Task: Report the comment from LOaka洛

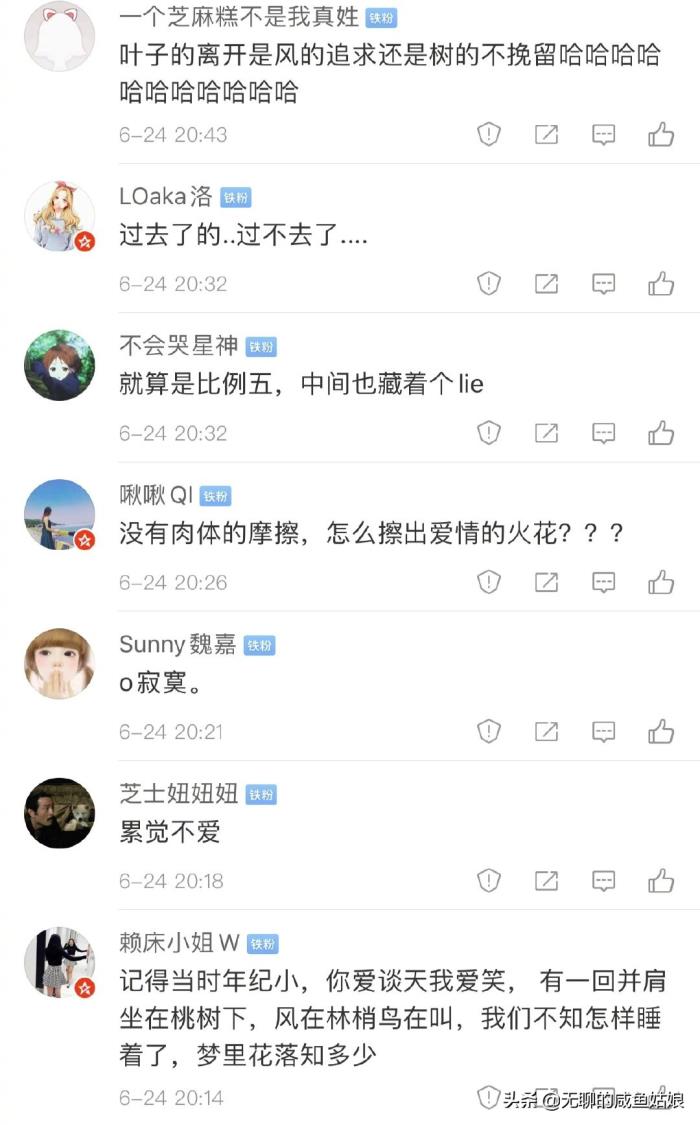Action: (488, 284)
